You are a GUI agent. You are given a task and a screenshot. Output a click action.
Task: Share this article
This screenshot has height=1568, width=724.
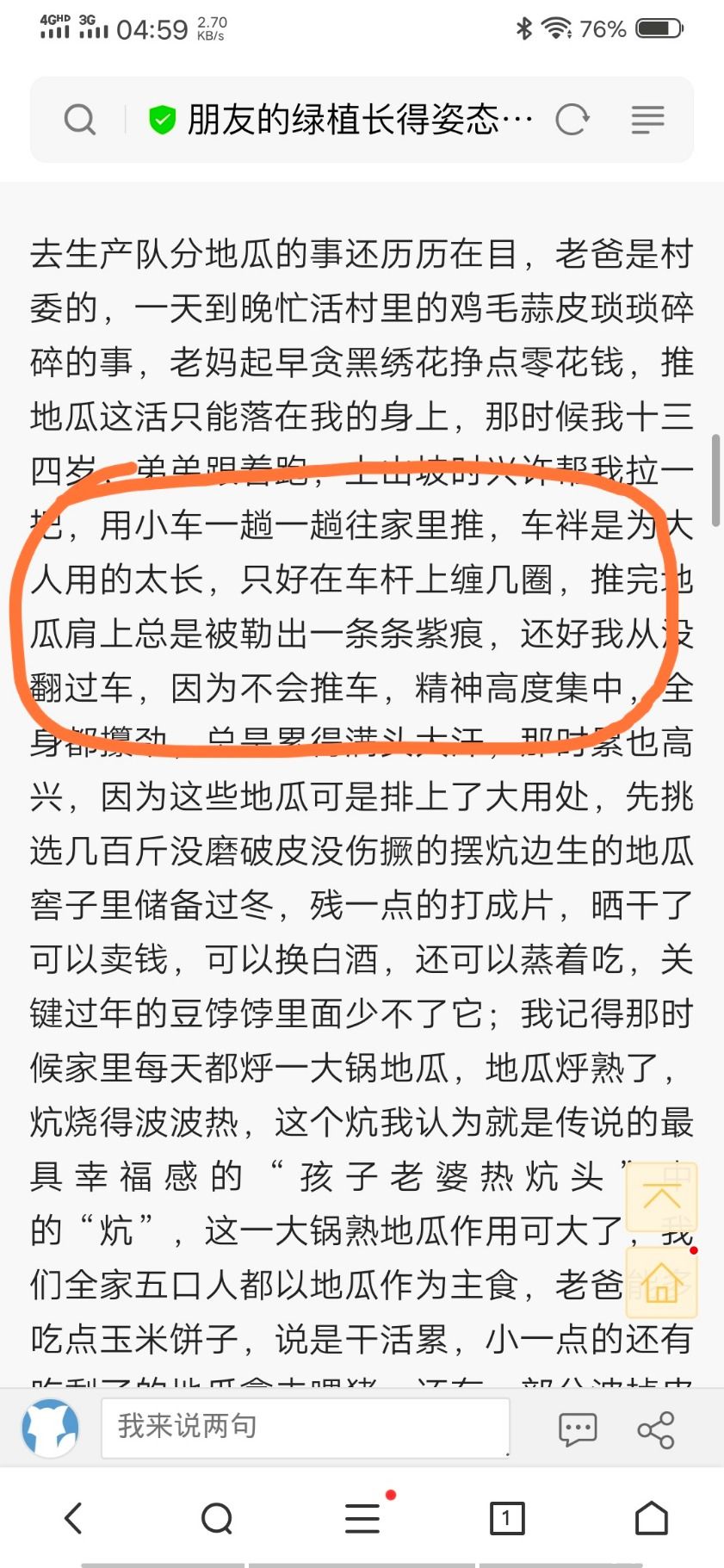[656, 1429]
